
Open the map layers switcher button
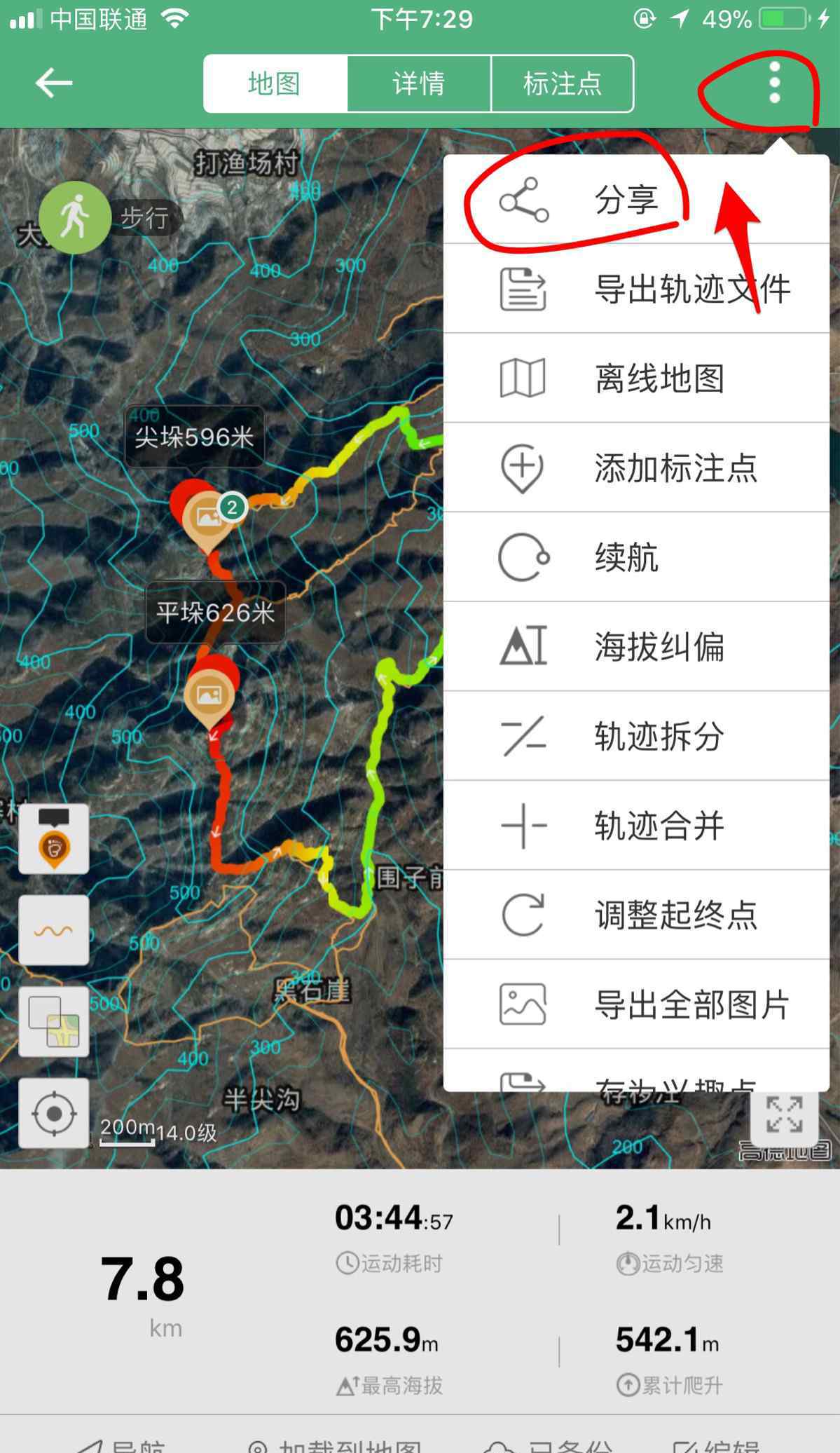coord(54,1021)
